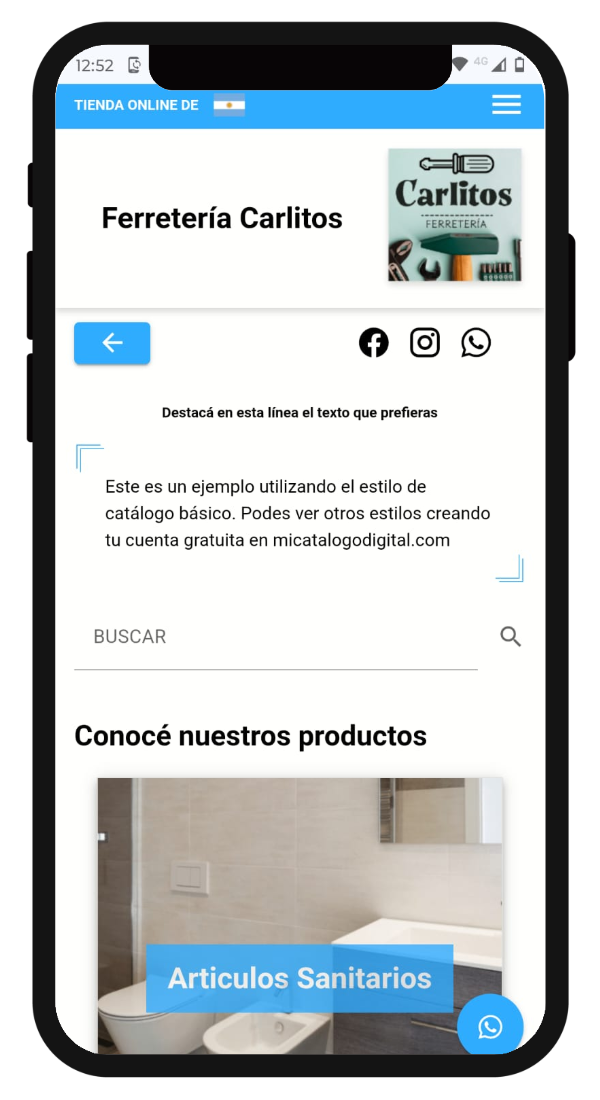Open the hamburger menu
Viewport: 600px width, 1100px height.
tap(506, 105)
